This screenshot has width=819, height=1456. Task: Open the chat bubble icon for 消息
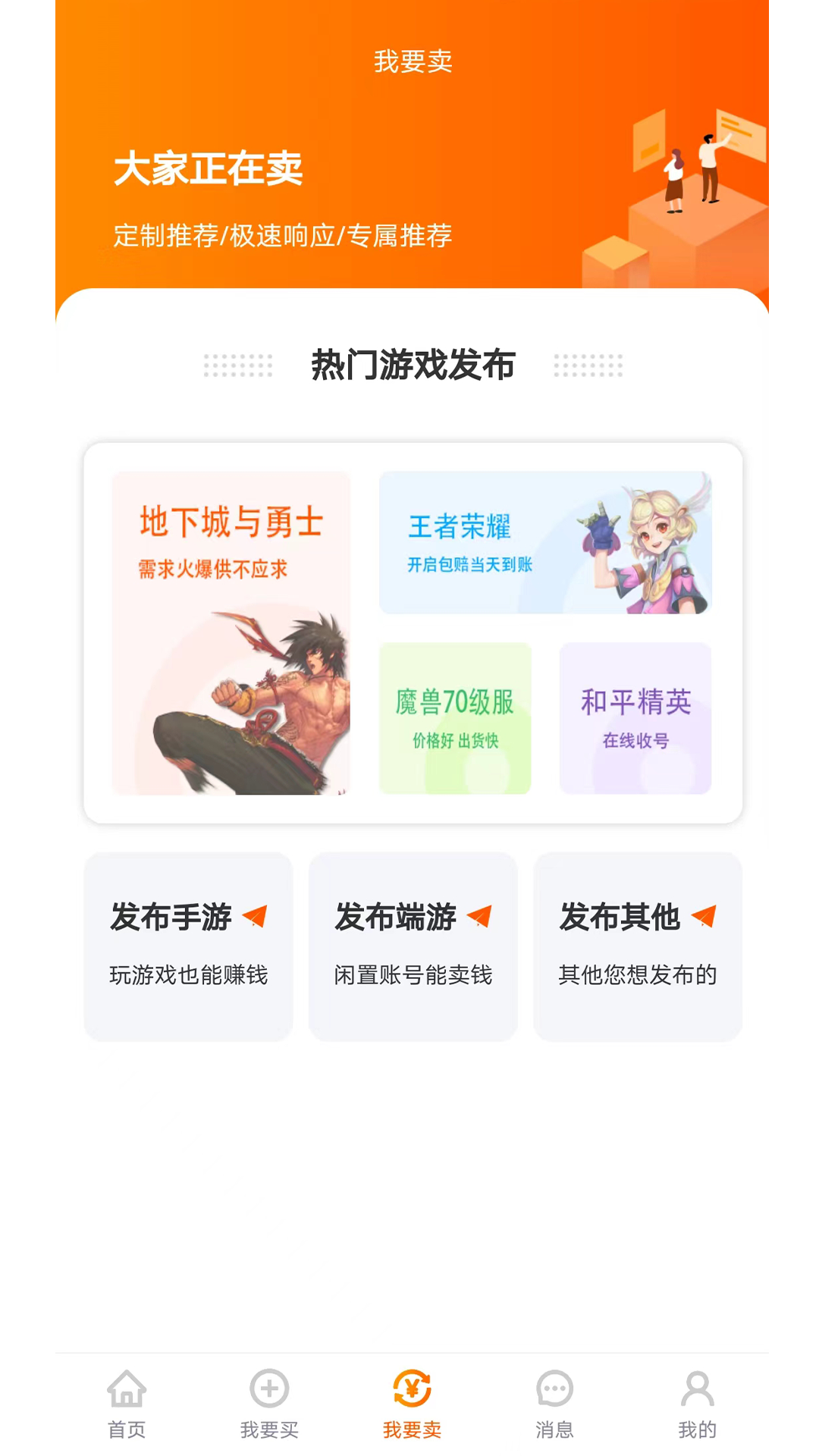coord(554,1389)
